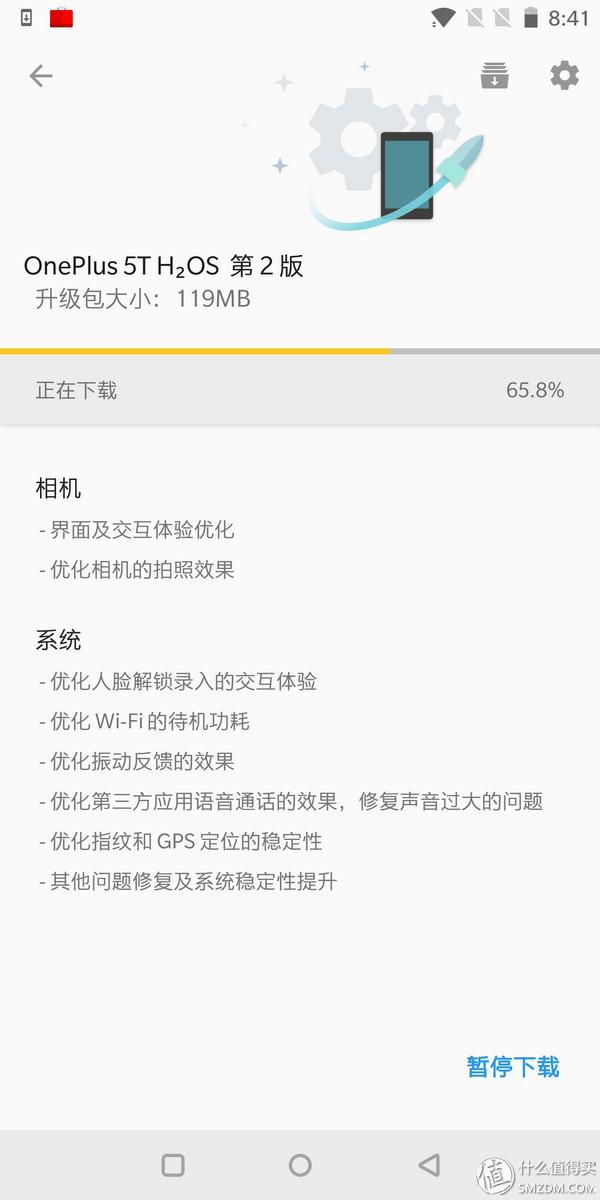Go back using the top-left arrow
The image size is (600, 1200).
[x=41, y=76]
